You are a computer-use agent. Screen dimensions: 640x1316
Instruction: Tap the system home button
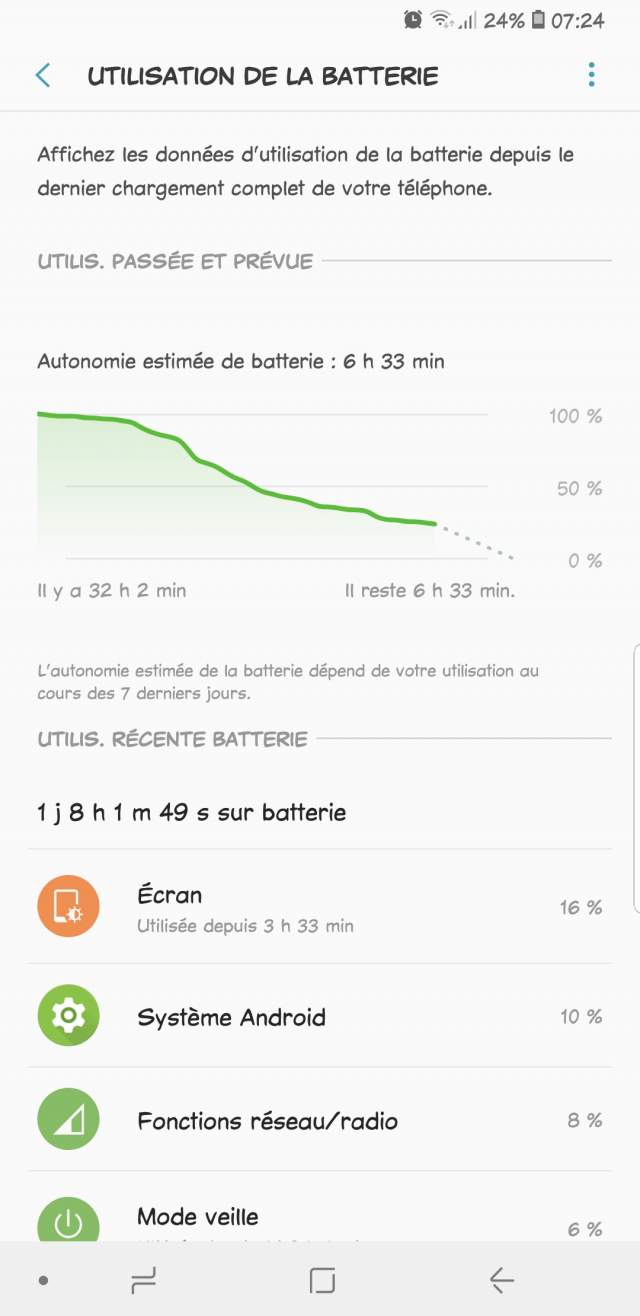coord(322,1280)
